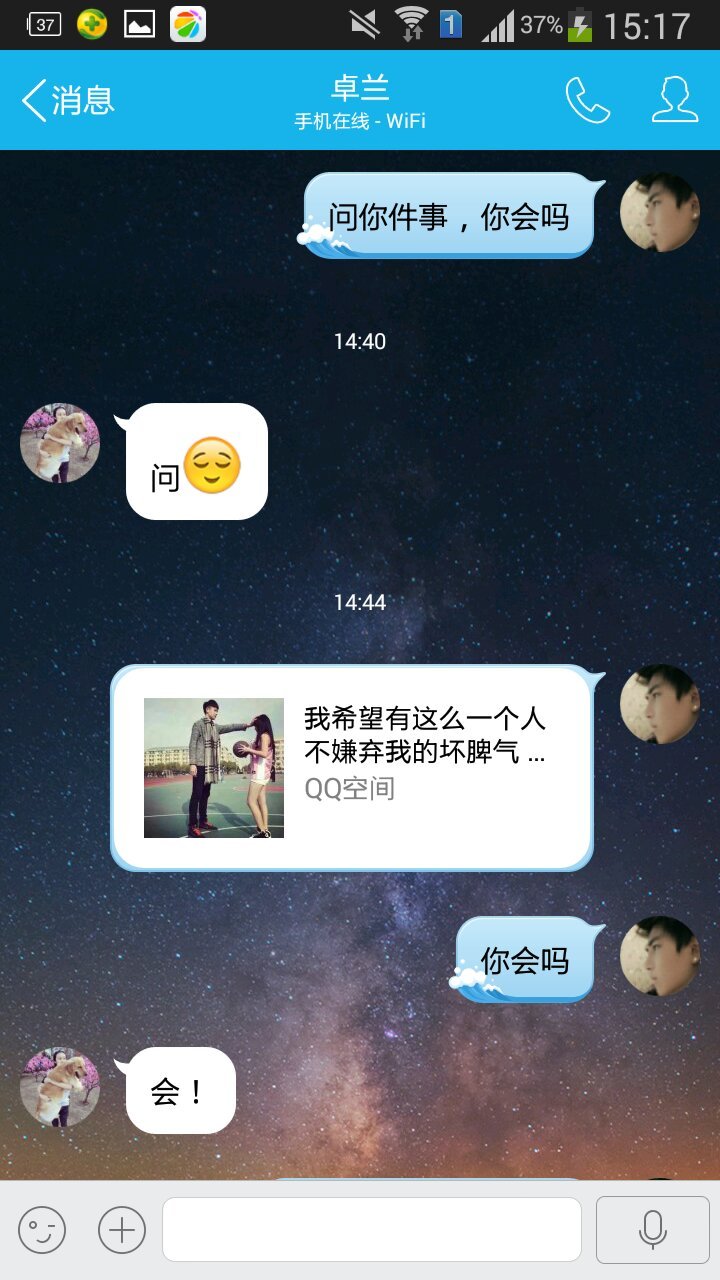The image size is (720, 1280).
Task: Tap 卓兰's avatar beside the 会！ message
Action: pyautogui.click(x=60, y=1087)
